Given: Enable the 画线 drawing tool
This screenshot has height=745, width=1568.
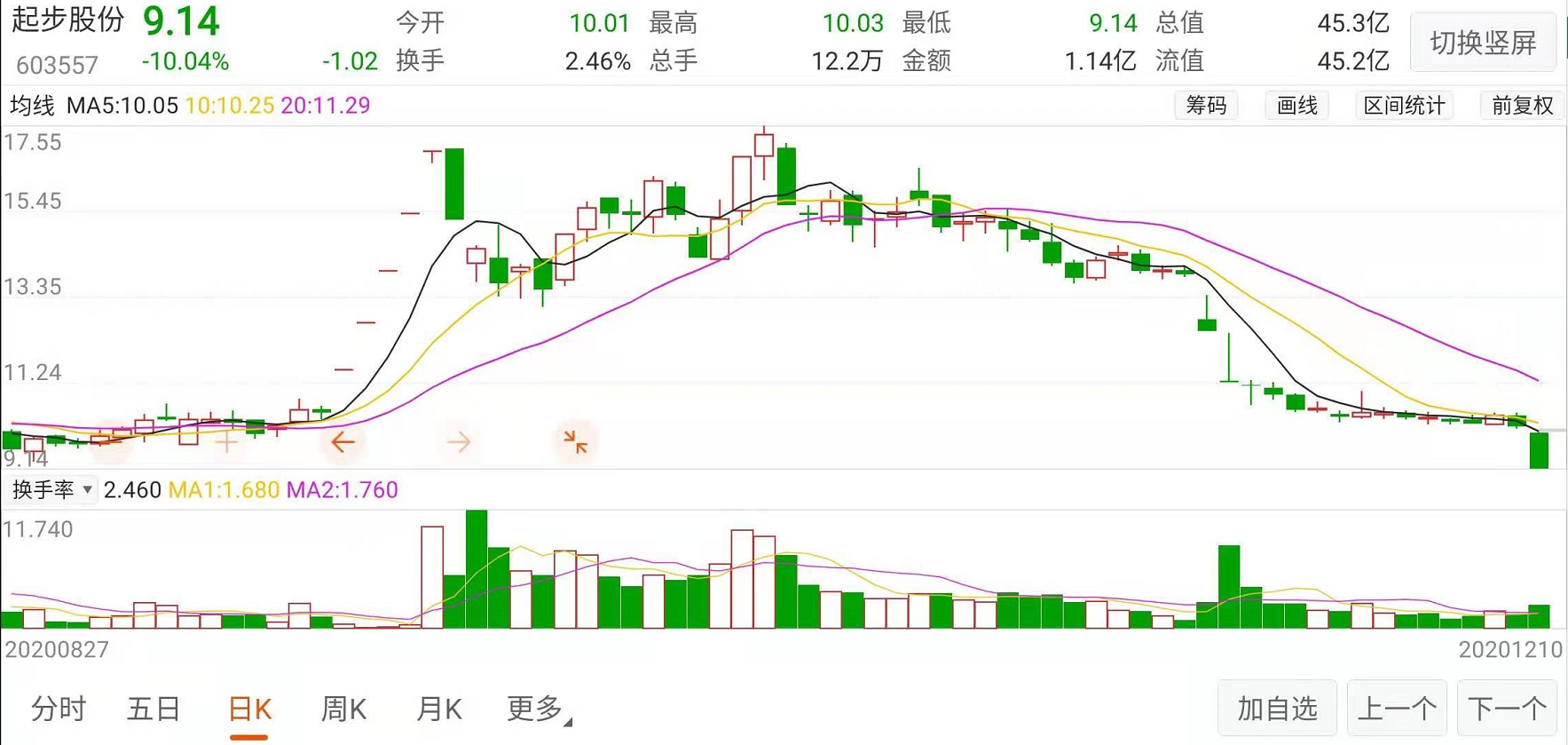Looking at the screenshot, I should point(1296,106).
